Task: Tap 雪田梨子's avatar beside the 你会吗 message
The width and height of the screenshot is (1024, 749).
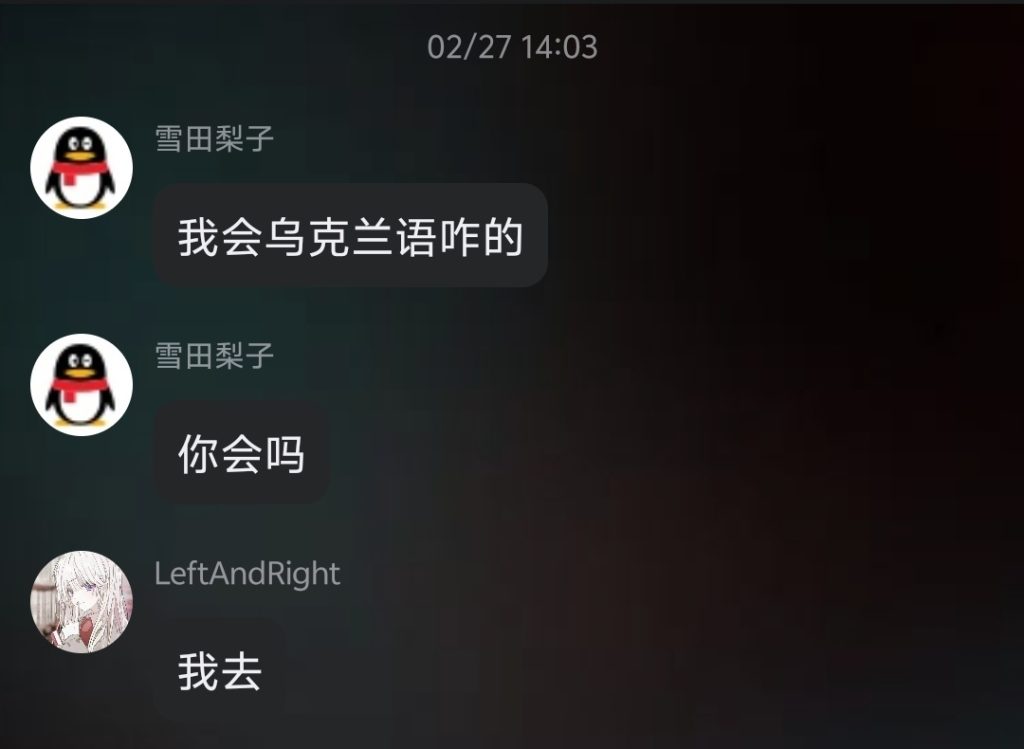Action: [82, 385]
